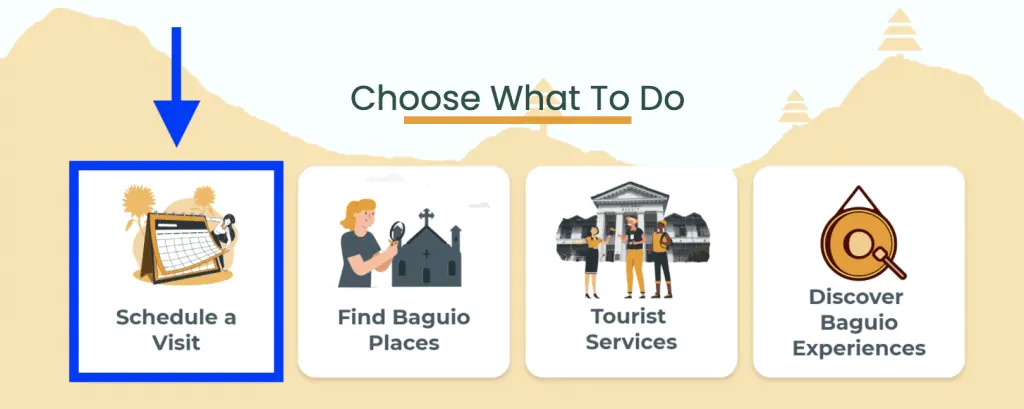Choose the Discover Baguio Experiences card
The image size is (1024, 409).
pos(858,271)
